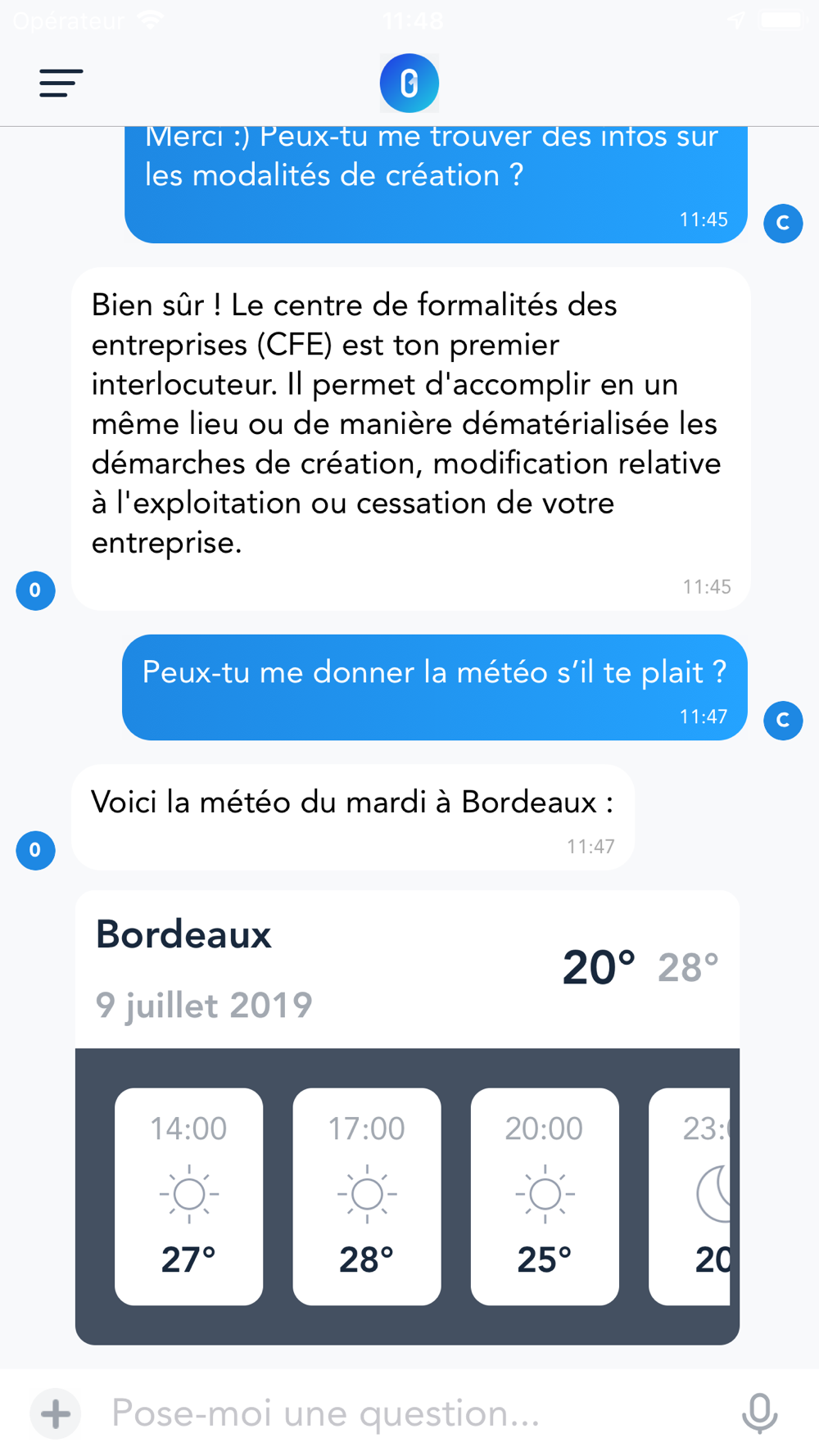The height and width of the screenshot is (1456, 819).
Task: Start voice input with the microphone
Action: pos(759,1413)
